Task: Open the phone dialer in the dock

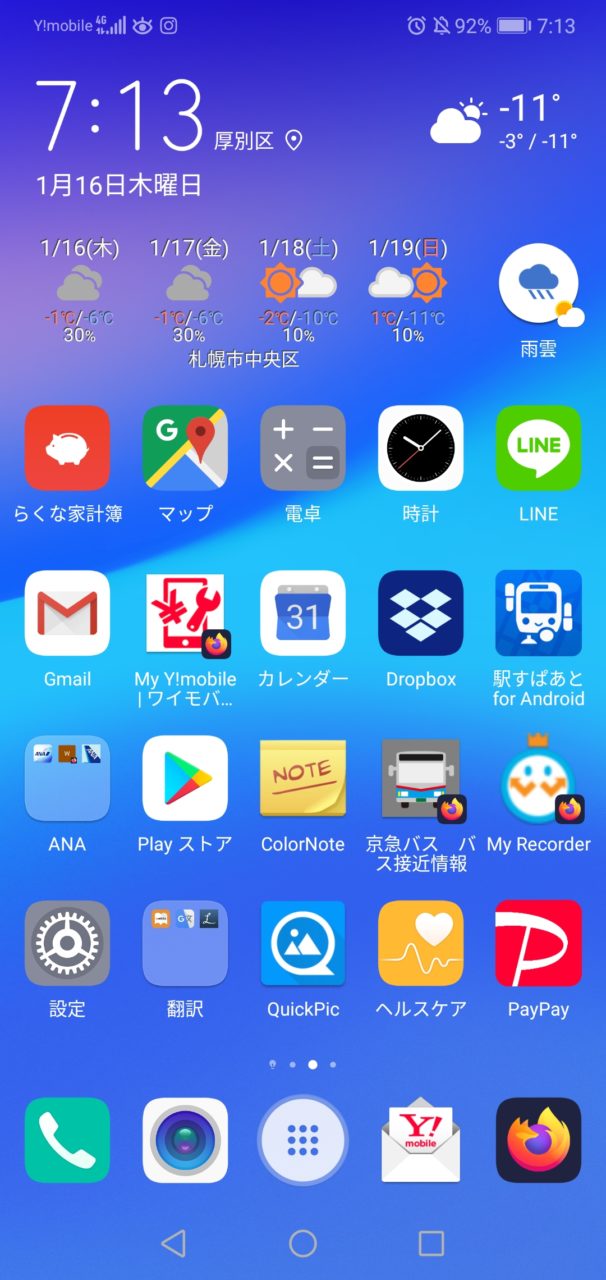Action: coord(67,1140)
